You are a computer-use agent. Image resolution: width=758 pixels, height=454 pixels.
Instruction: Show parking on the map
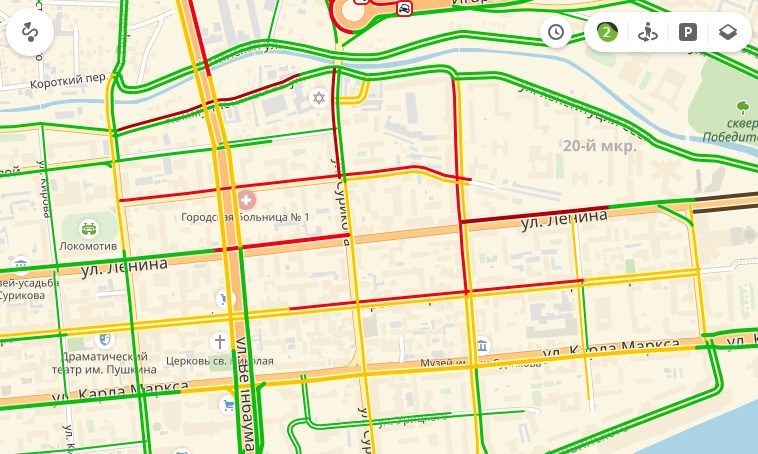click(688, 33)
